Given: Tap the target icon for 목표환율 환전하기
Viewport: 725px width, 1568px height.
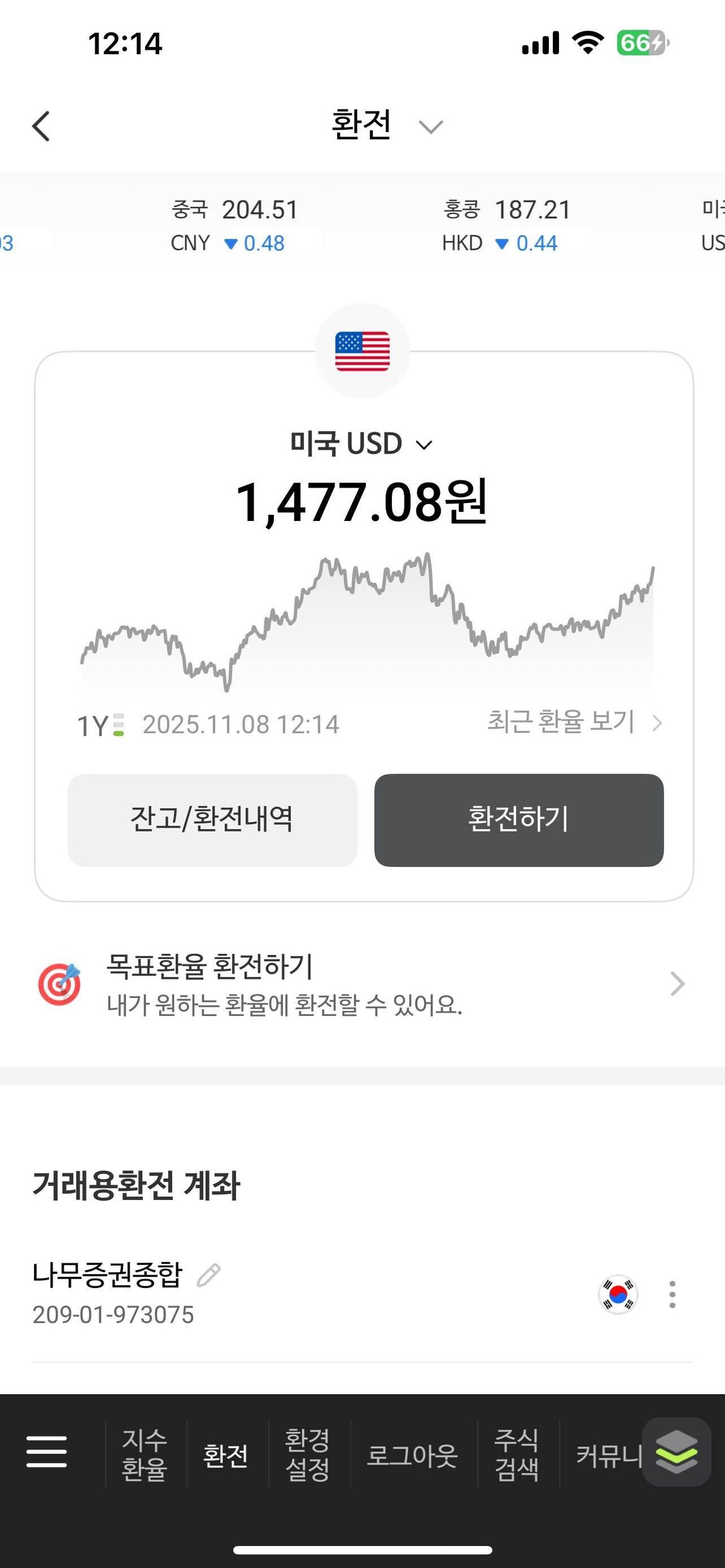Looking at the screenshot, I should coord(59,984).
